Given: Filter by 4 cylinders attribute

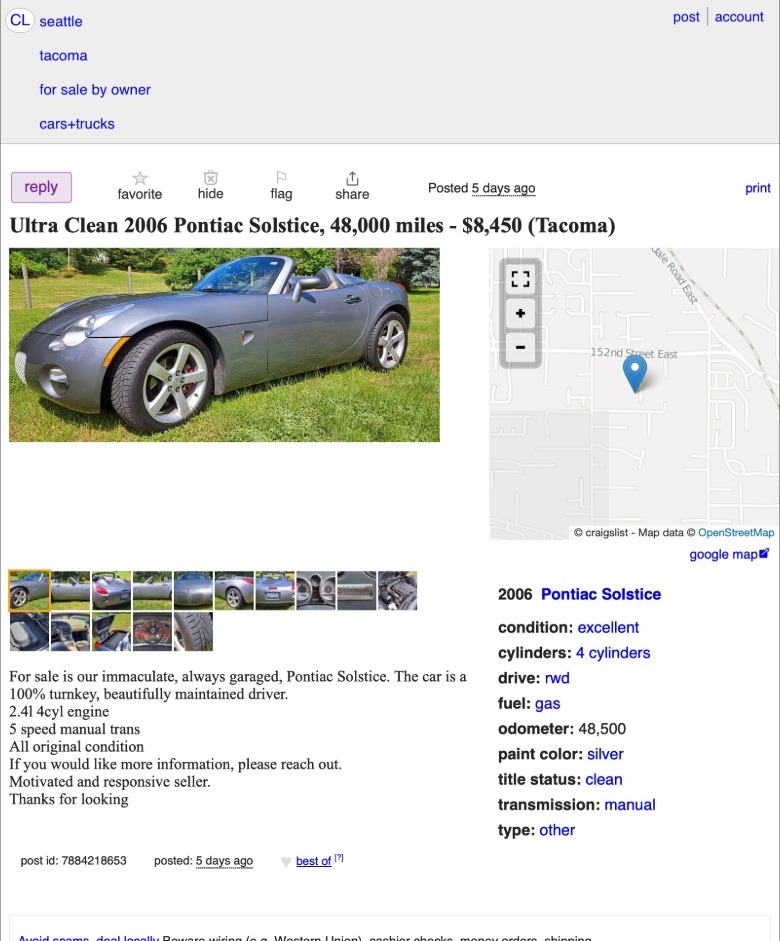Looking at the screenshot, I should pos(612,653).
